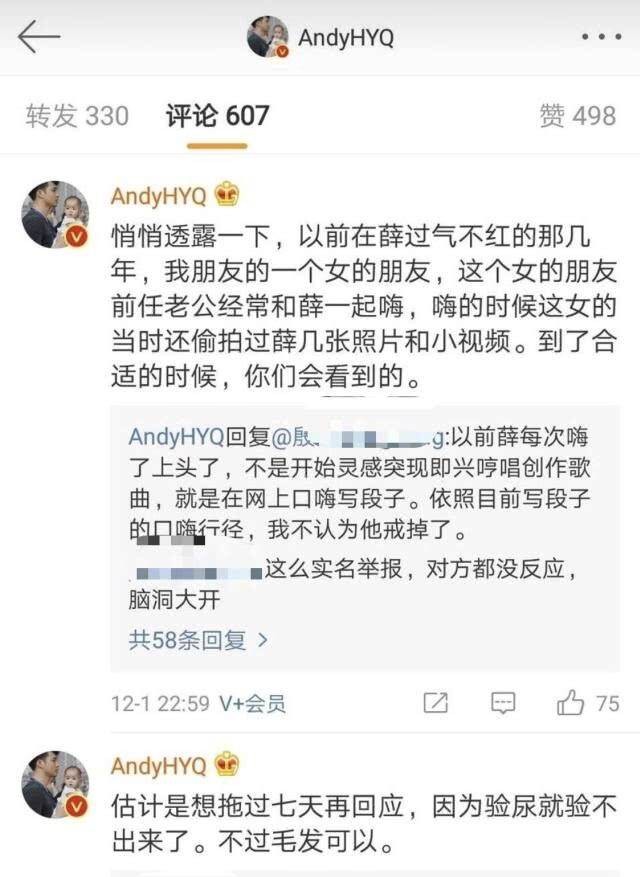Go back using the top-left arrow
The height and width of the screenshot is (877, 640).
[39, 37]
